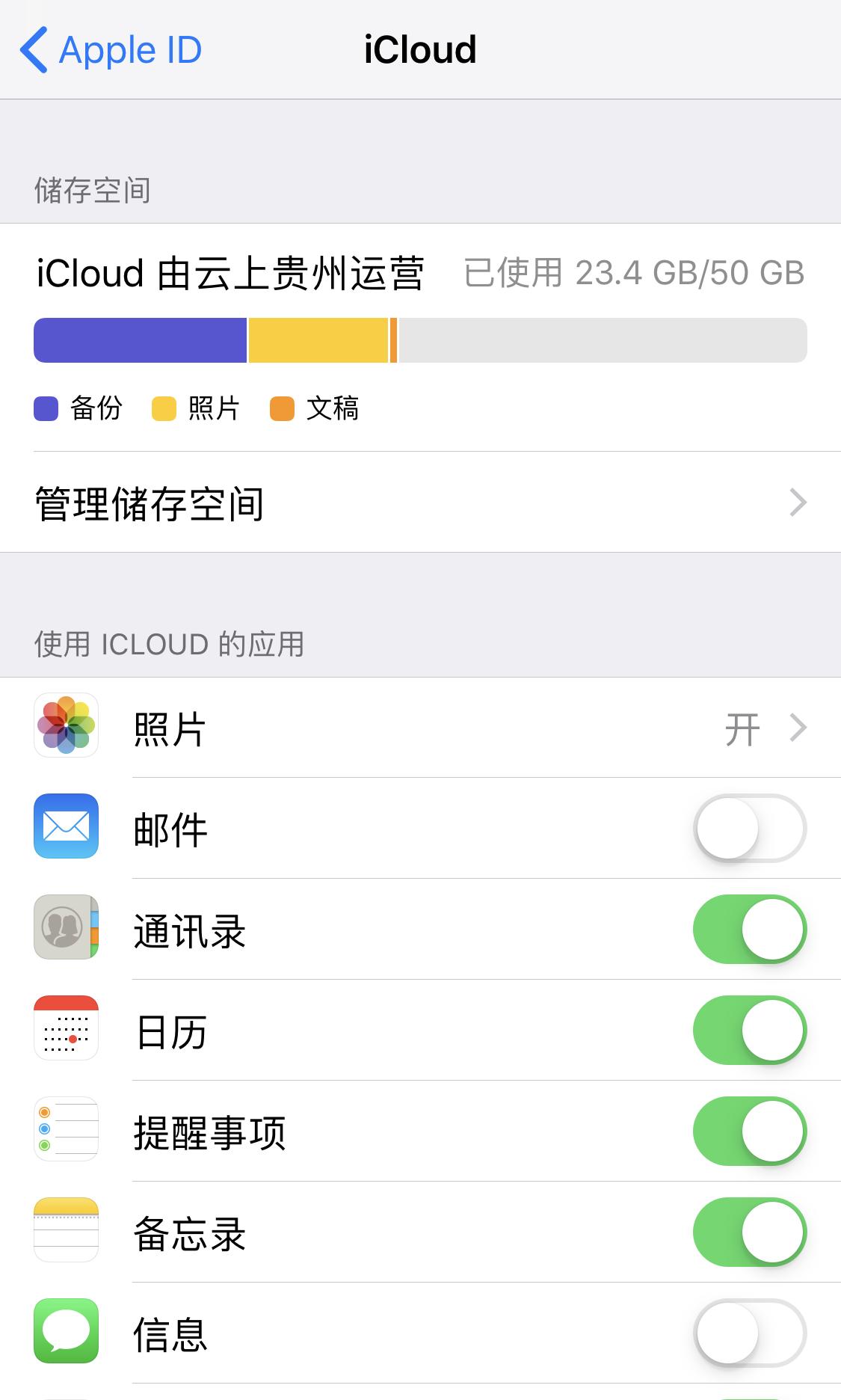Toggle off 备忘录 iCloud sync
The width and height of the screenshot is (841, 1400).
click(750, 1232)
